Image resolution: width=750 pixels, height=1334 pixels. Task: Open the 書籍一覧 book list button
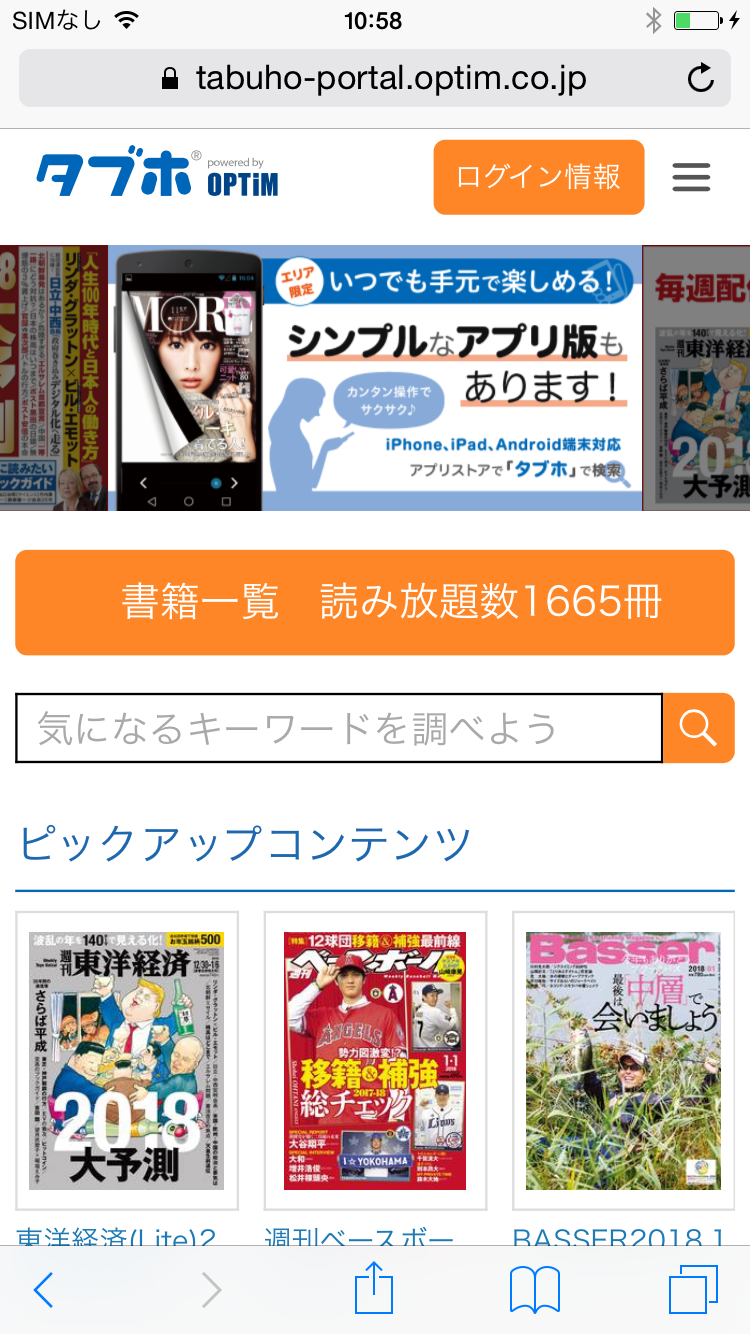[375, 602]
